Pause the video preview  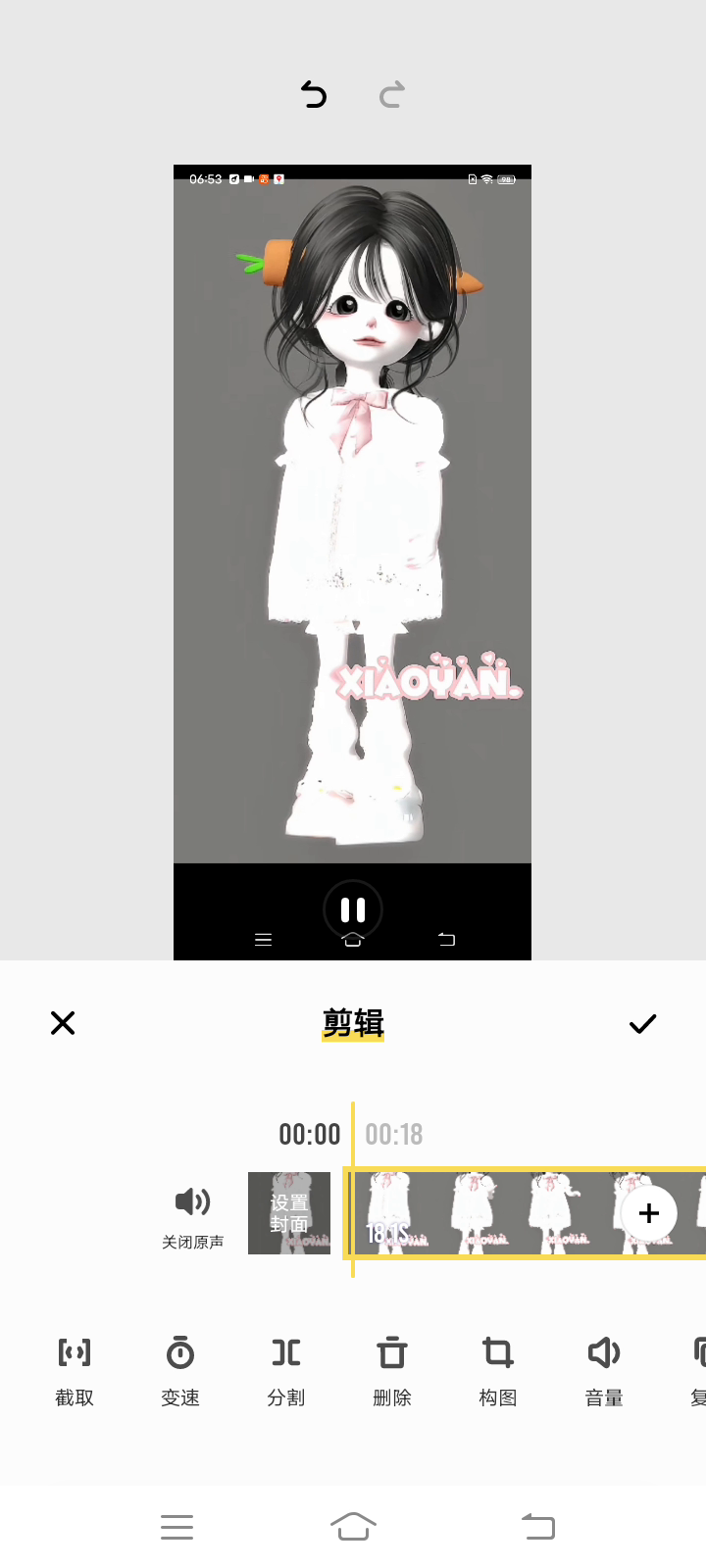click(353, 910)
